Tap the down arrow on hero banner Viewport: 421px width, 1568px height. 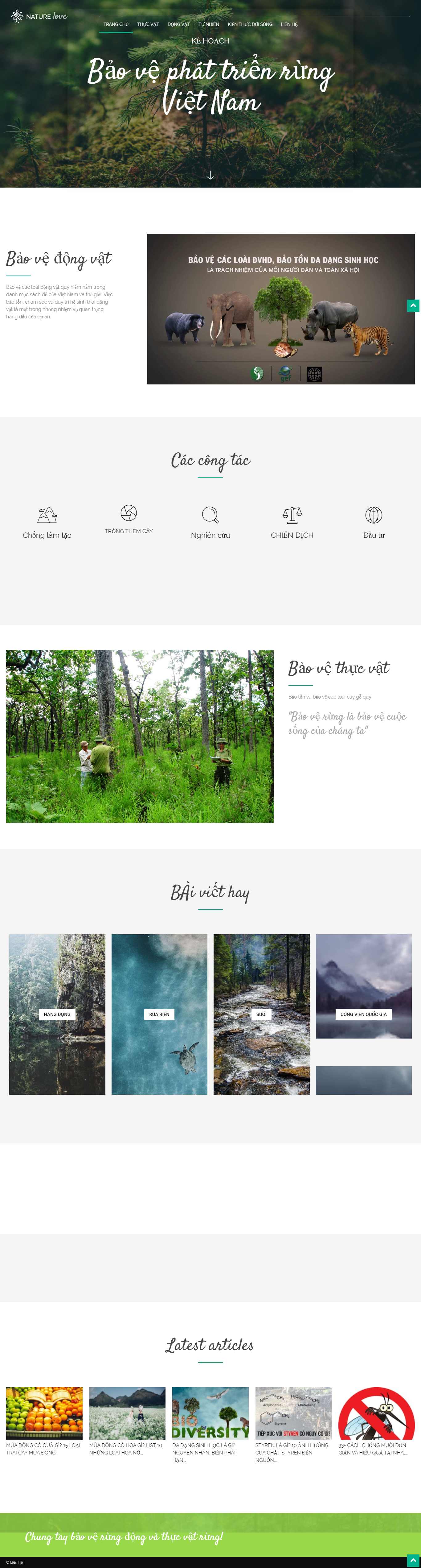pos(211,175)
